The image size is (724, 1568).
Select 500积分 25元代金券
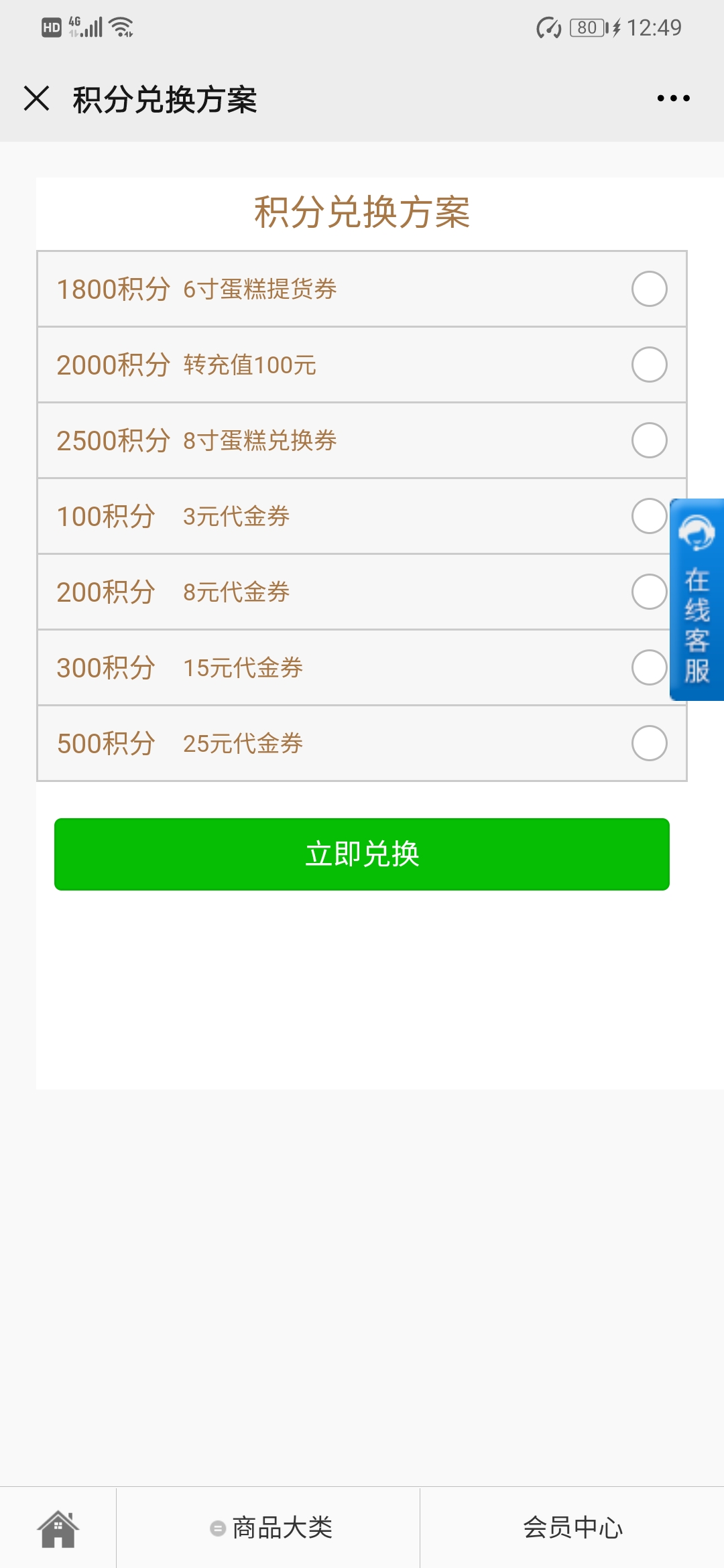[x=362, y=743]
